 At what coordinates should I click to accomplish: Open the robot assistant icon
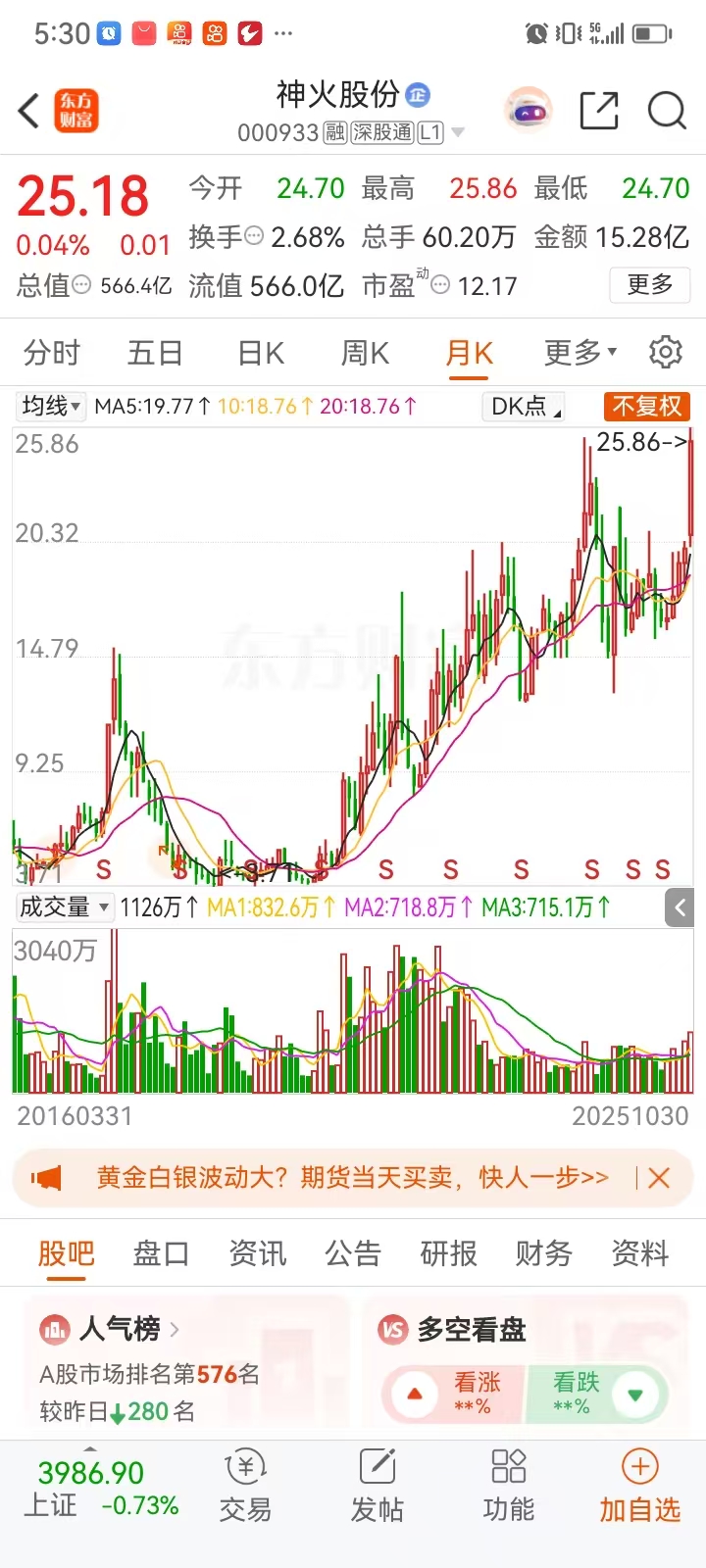528,111
